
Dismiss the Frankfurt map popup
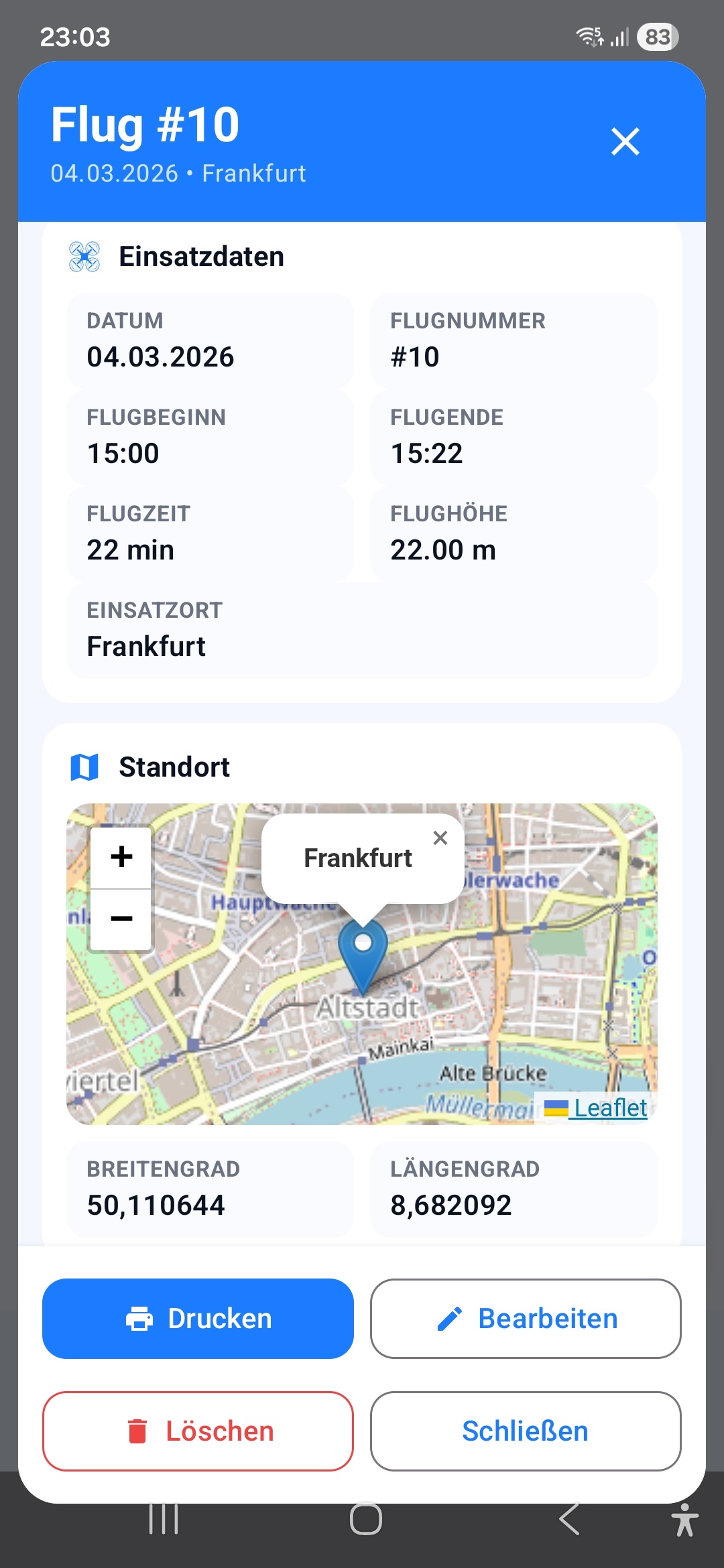(x=440, y=838)
